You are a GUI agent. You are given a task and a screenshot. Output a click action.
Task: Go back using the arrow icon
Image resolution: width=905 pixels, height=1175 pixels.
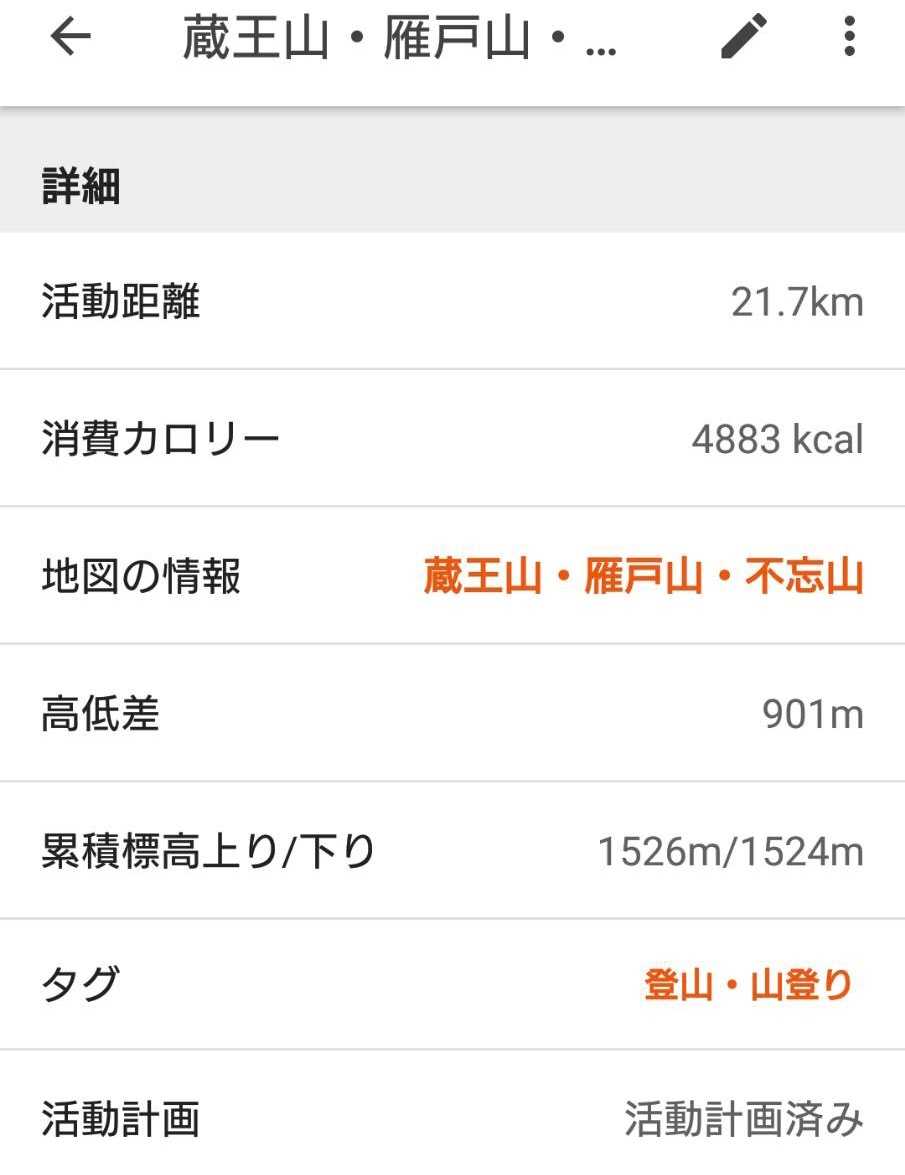70,38
